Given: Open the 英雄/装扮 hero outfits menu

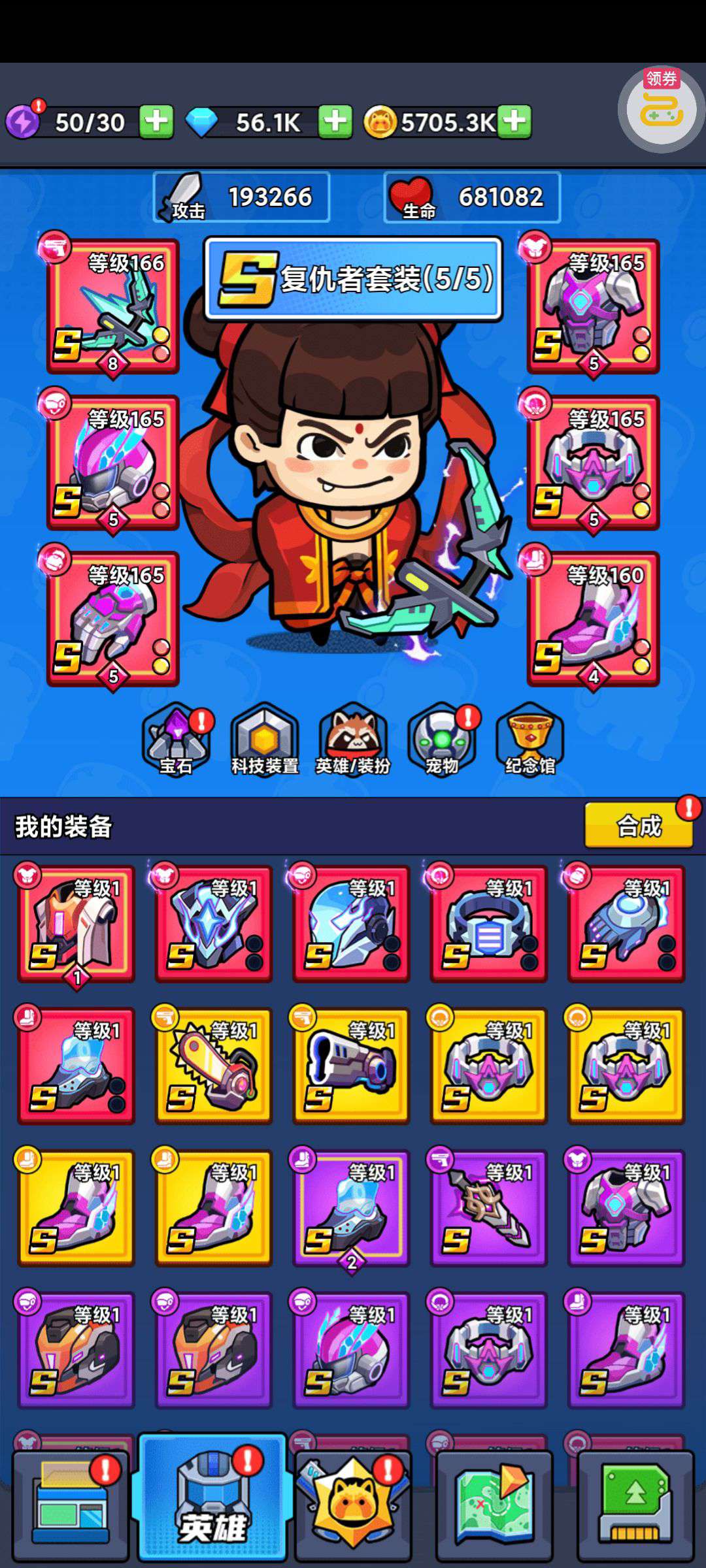Looking at the screenshot, I should [353, 740].
